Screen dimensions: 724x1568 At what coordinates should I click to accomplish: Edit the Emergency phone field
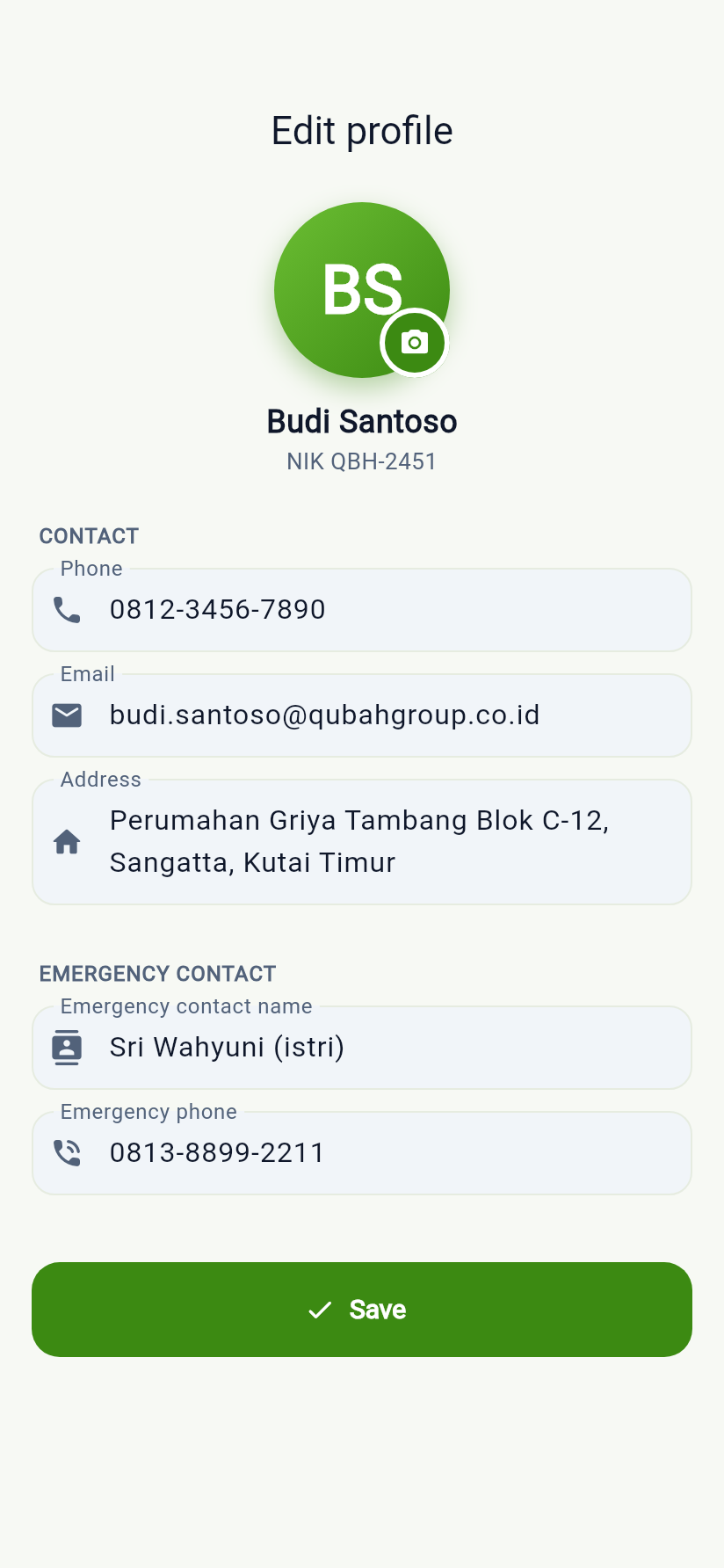pyautogui.click(x=362, y=1153)
